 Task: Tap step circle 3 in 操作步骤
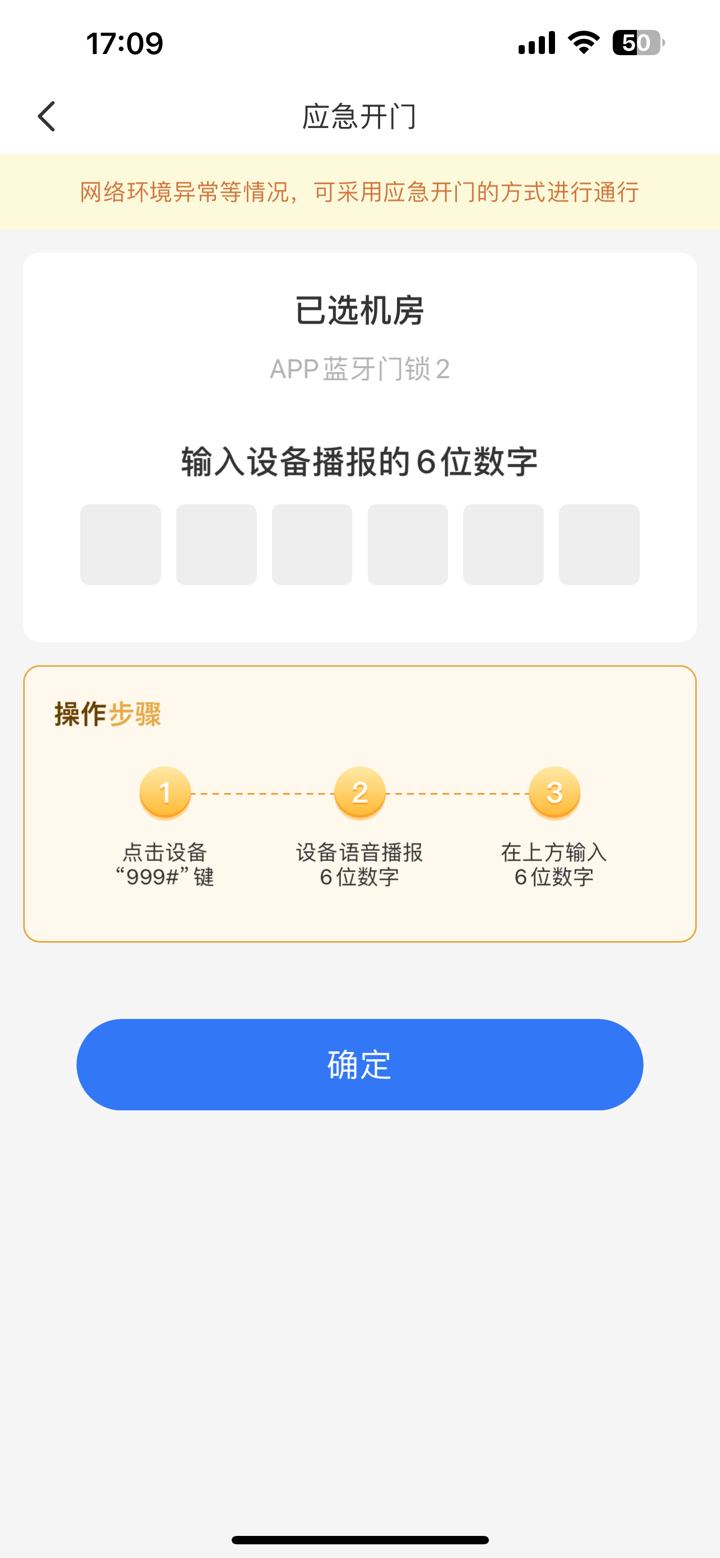coord(554,792)
